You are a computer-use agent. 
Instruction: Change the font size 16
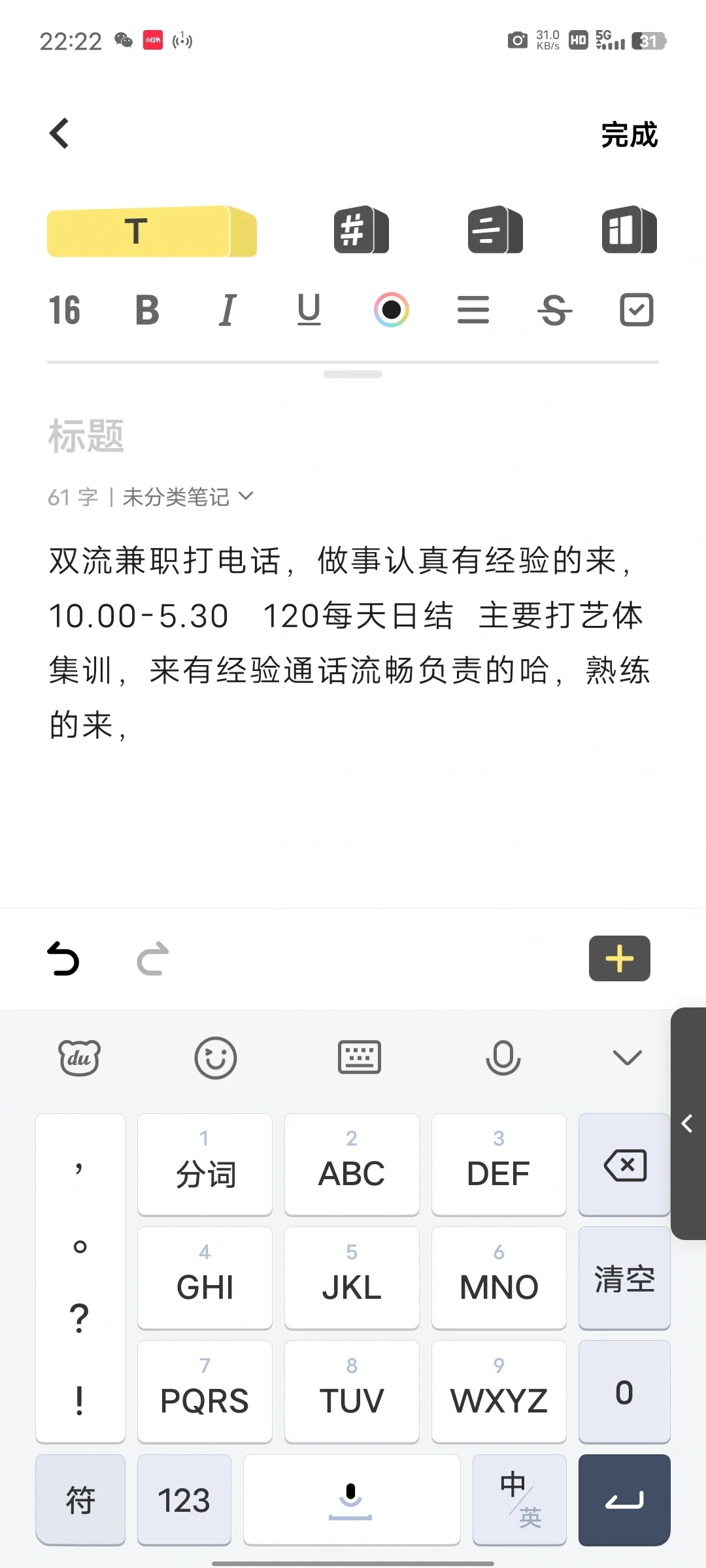[x=64, y=310]
